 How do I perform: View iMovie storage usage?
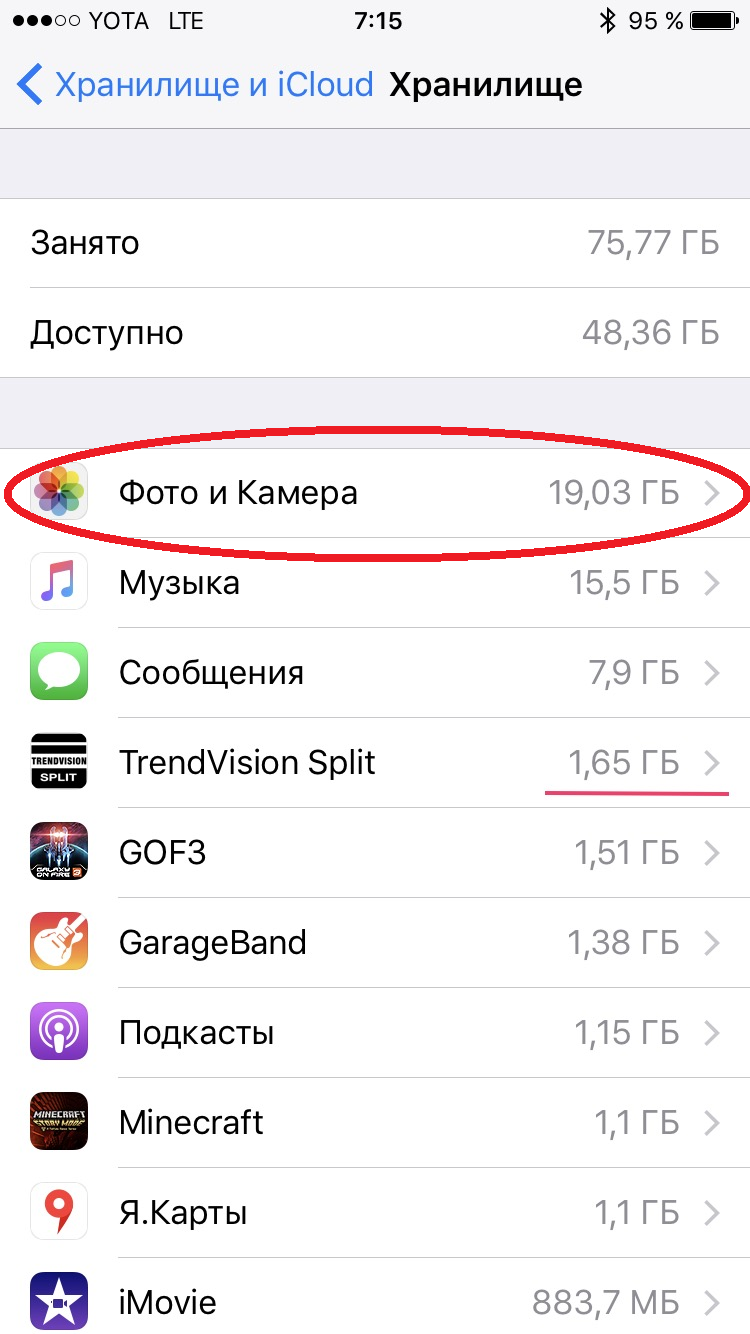(x=375, y=1302)
